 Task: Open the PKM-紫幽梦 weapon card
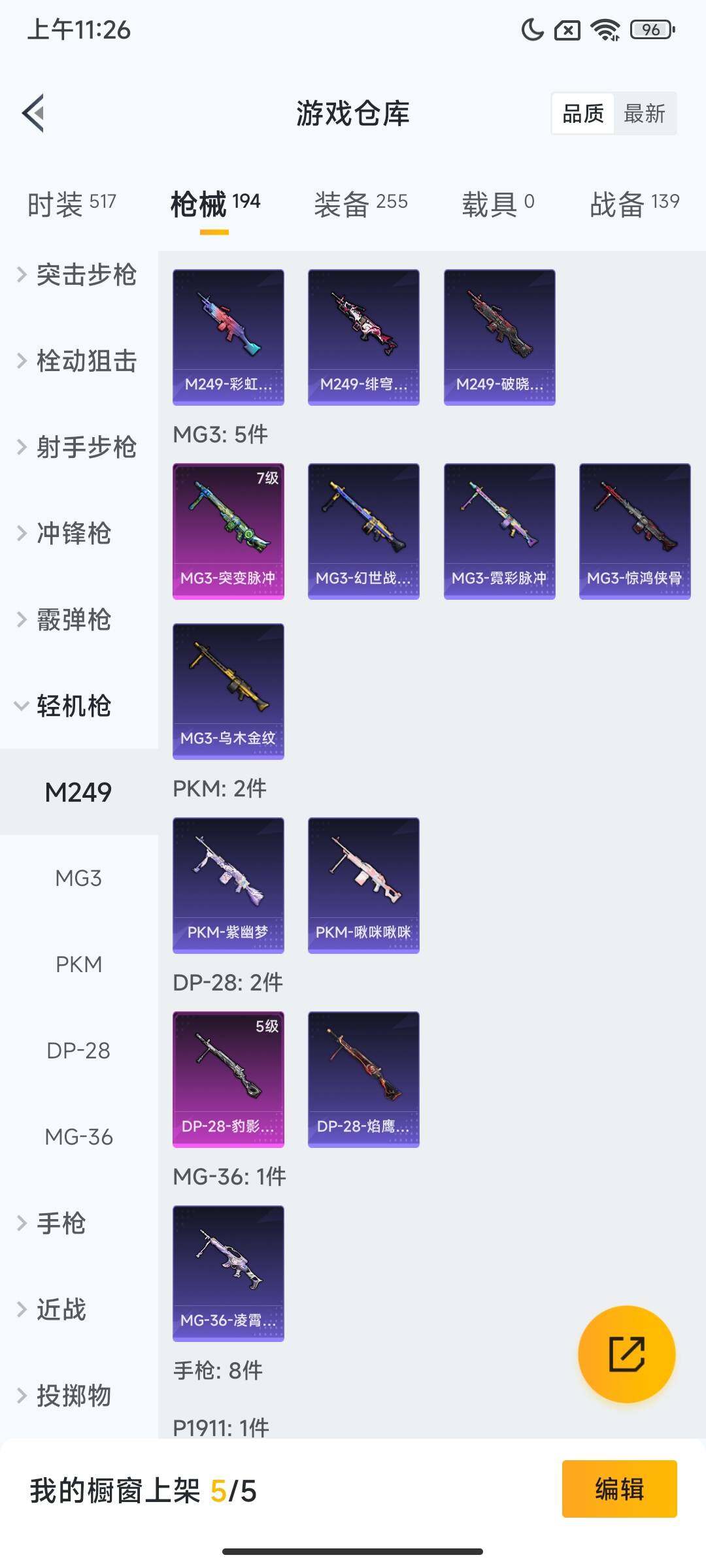tap(228, 883)
